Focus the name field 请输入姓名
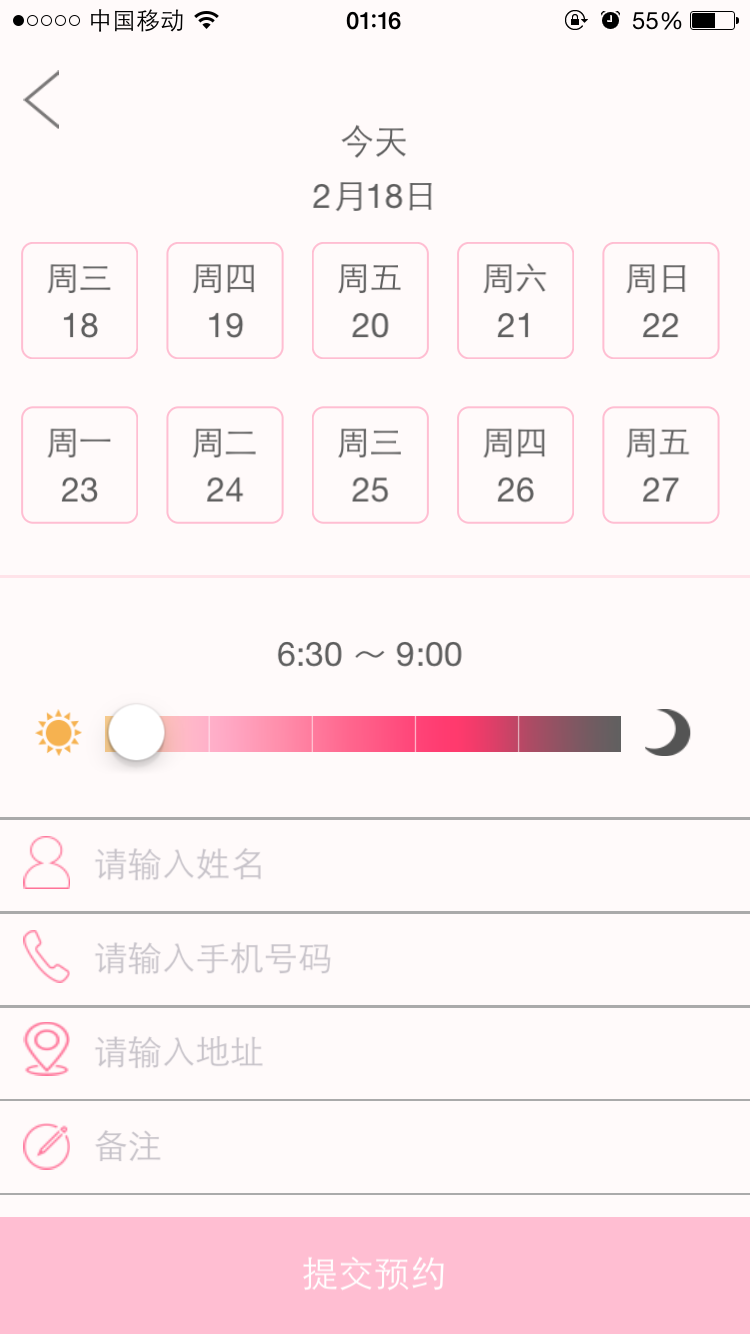750x1334 pixels. [400, 865]
